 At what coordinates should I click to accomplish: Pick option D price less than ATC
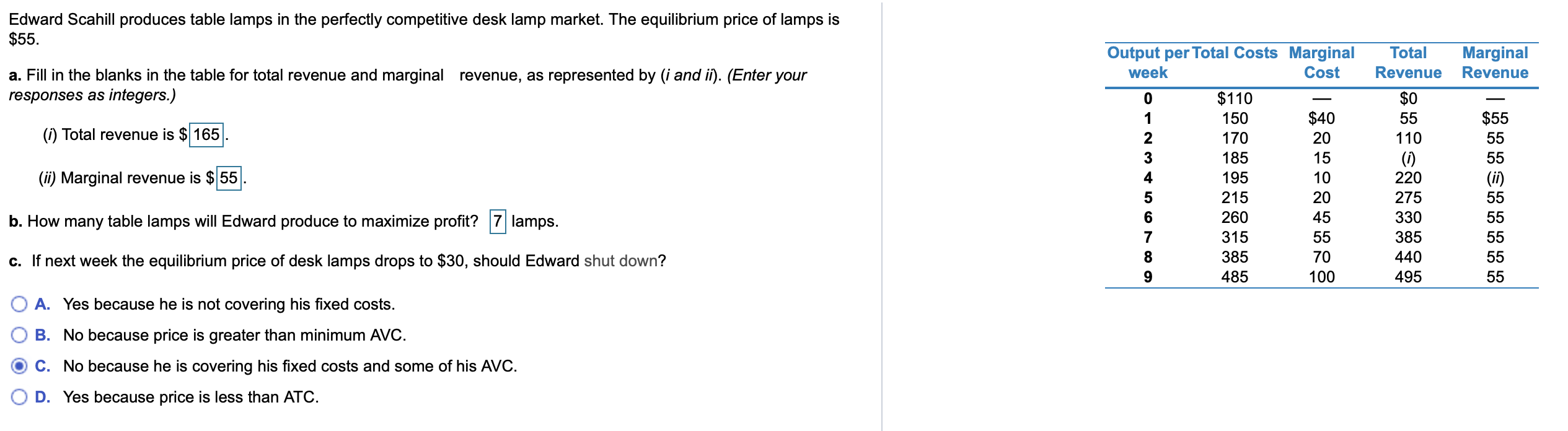pos(19,397)
